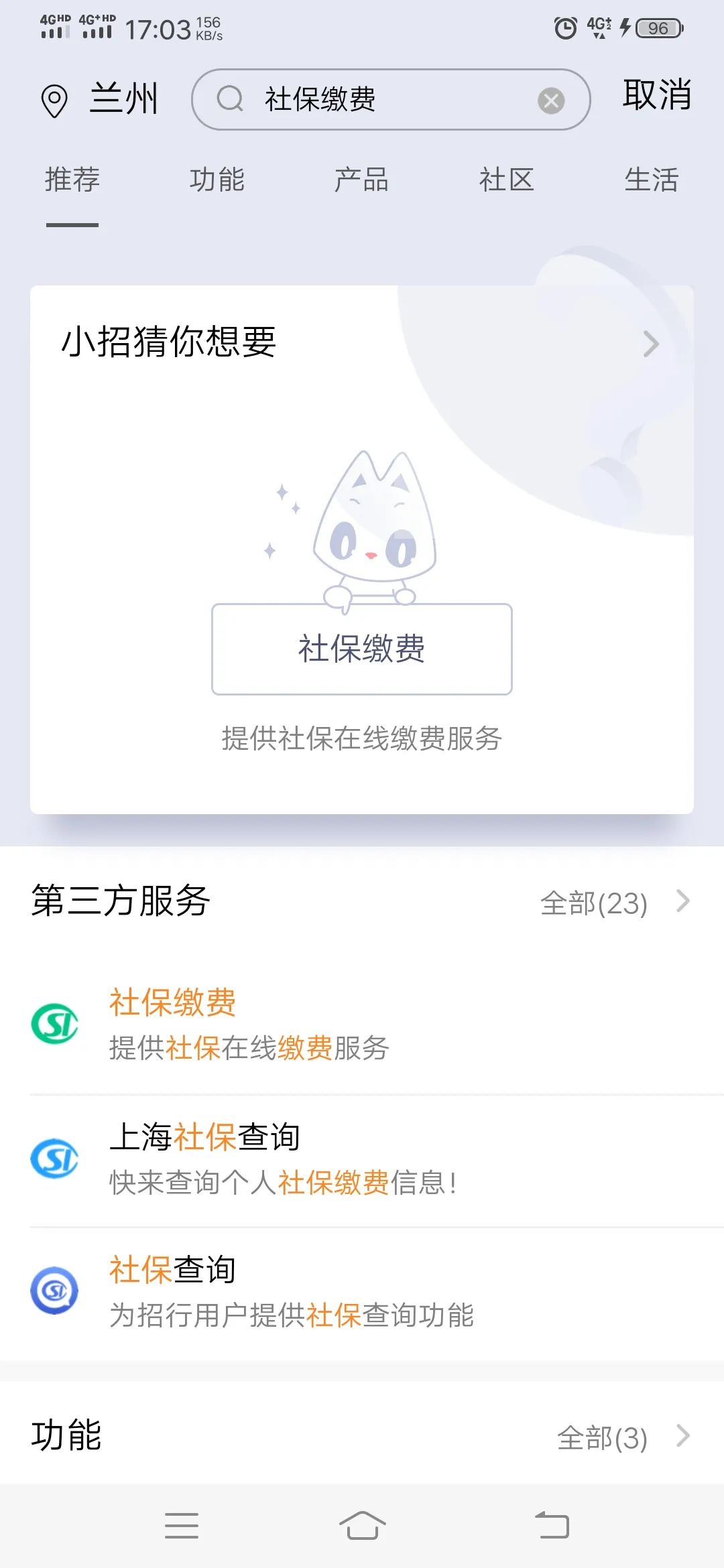This screenshot has height=1568, width=724.
Task: Switch to the 产品 tab
Action: tap(361, 180)
